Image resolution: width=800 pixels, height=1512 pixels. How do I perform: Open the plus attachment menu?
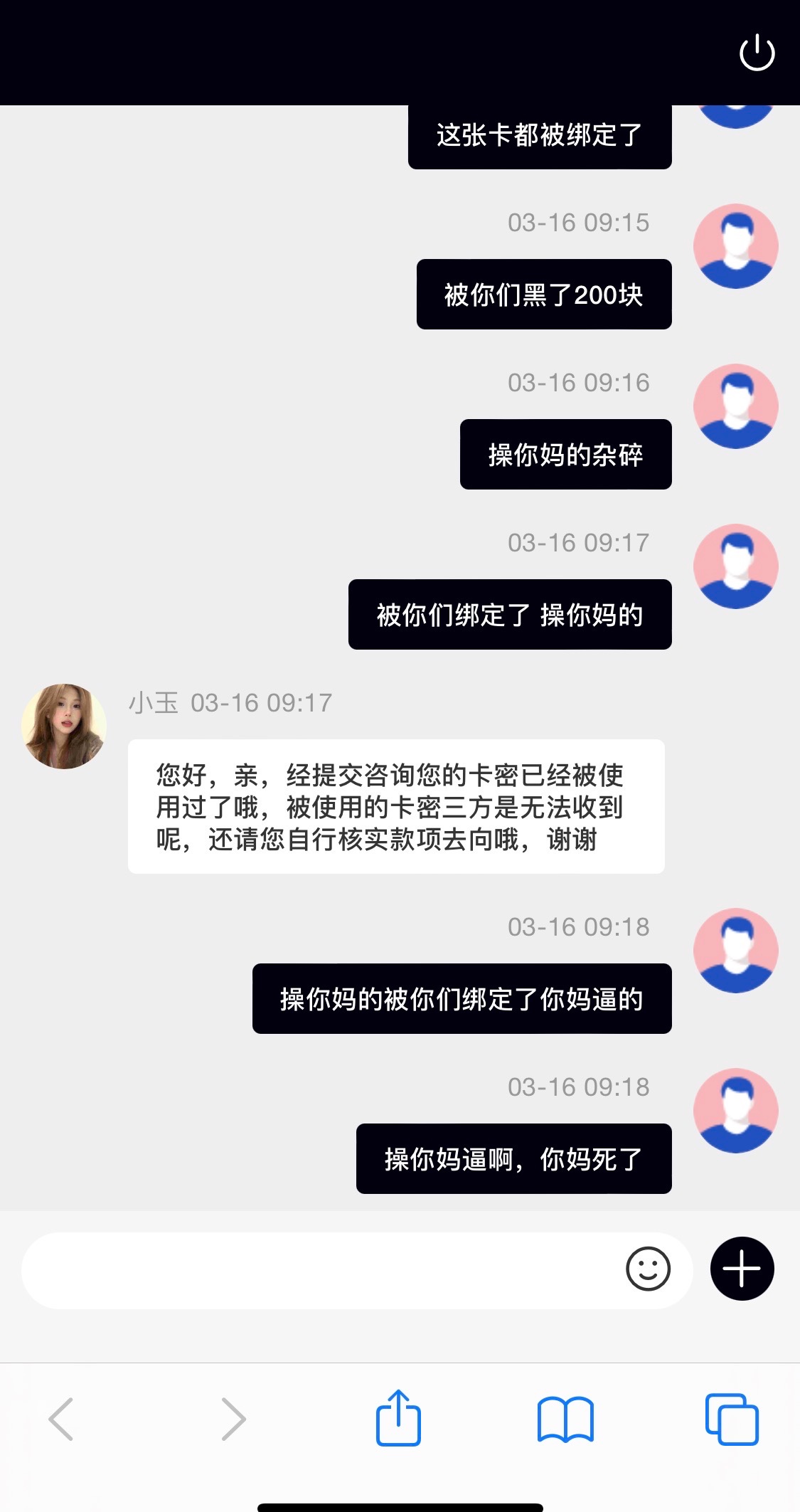click(x=742, y=1269)
